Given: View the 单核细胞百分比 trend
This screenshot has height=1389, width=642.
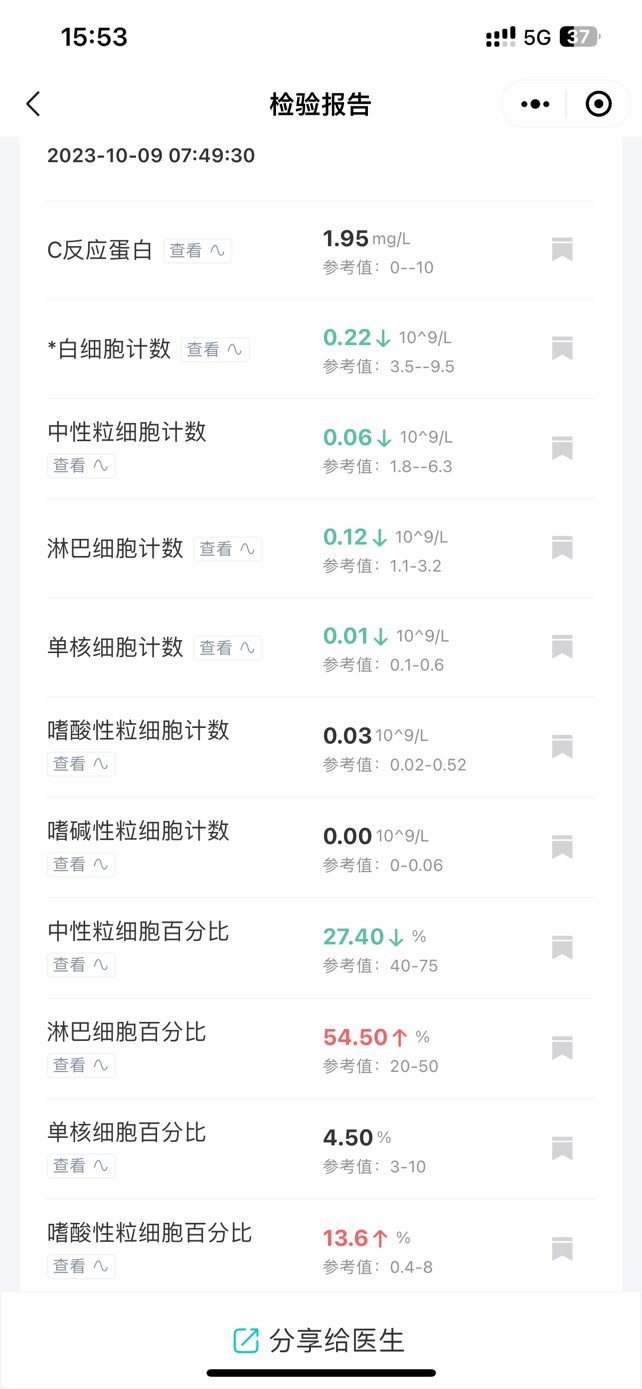Looking at the screenshot, I should [81, 1165].
